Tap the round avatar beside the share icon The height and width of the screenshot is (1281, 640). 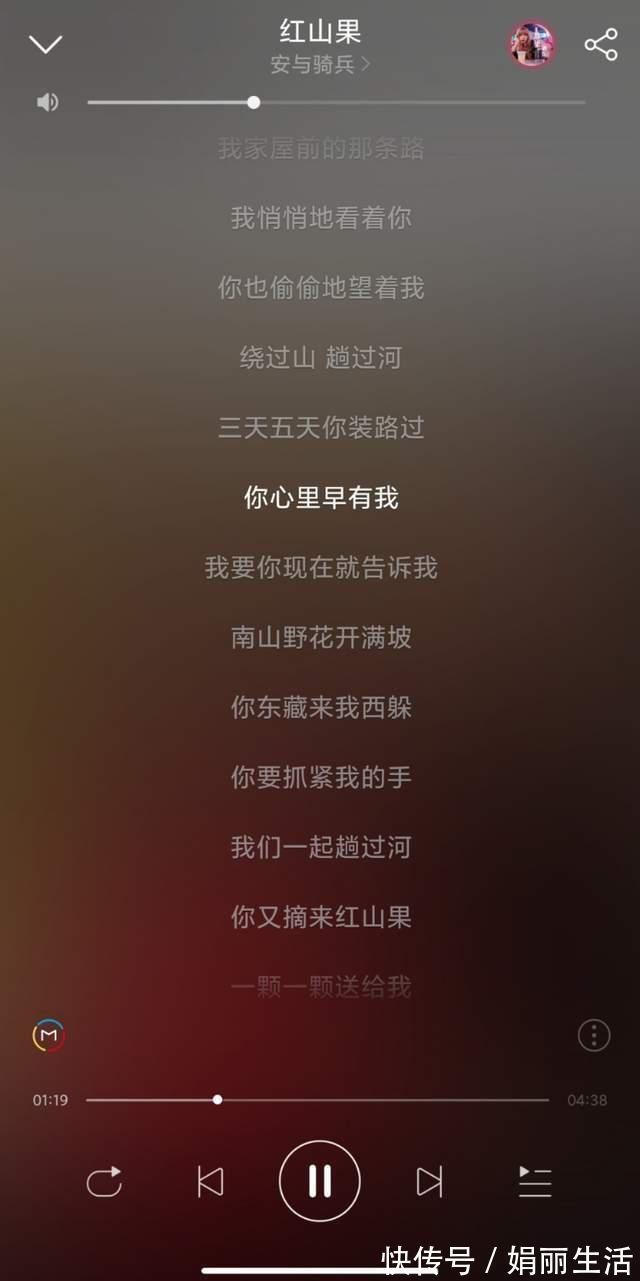pyautogui.click(x=531, y=45)
